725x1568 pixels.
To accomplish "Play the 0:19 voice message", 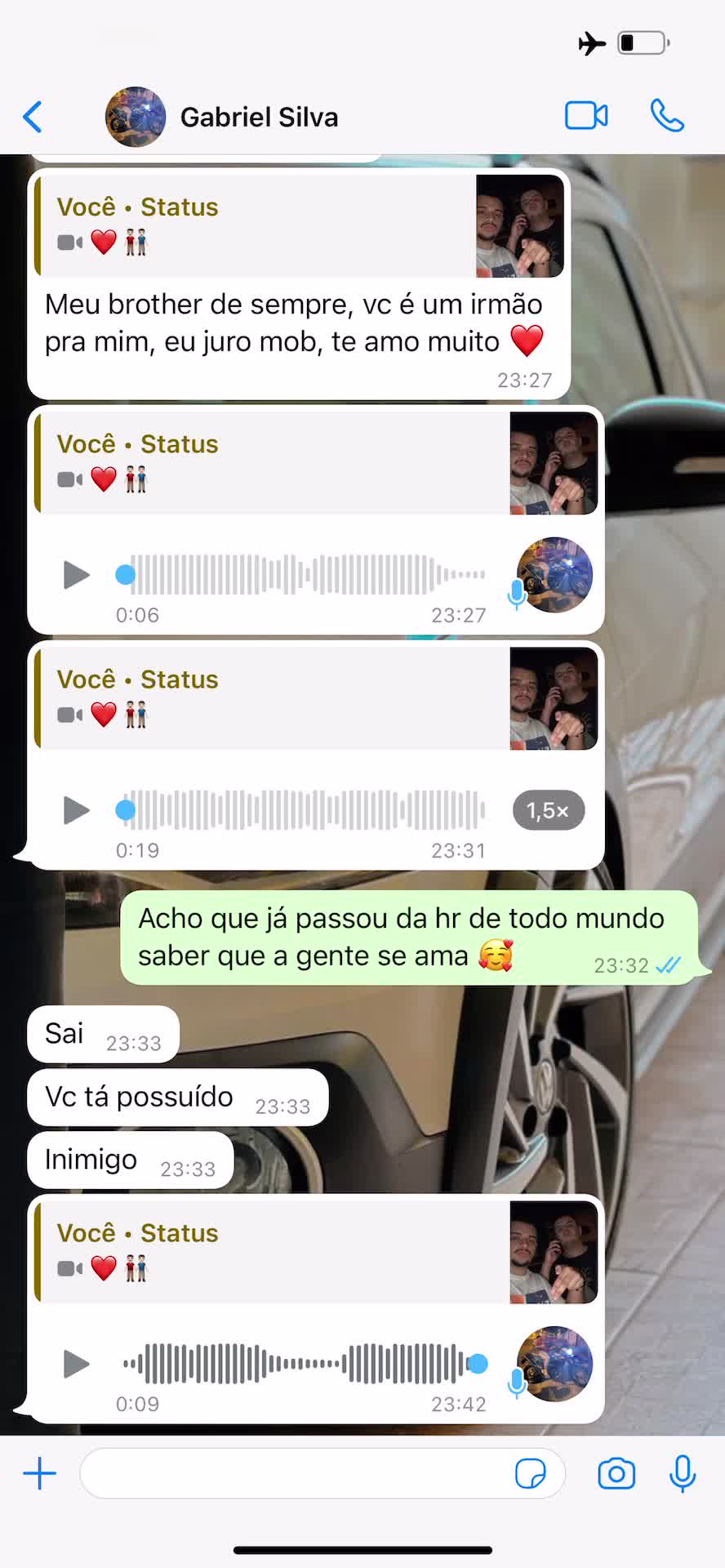I will [x=76, y=810].
